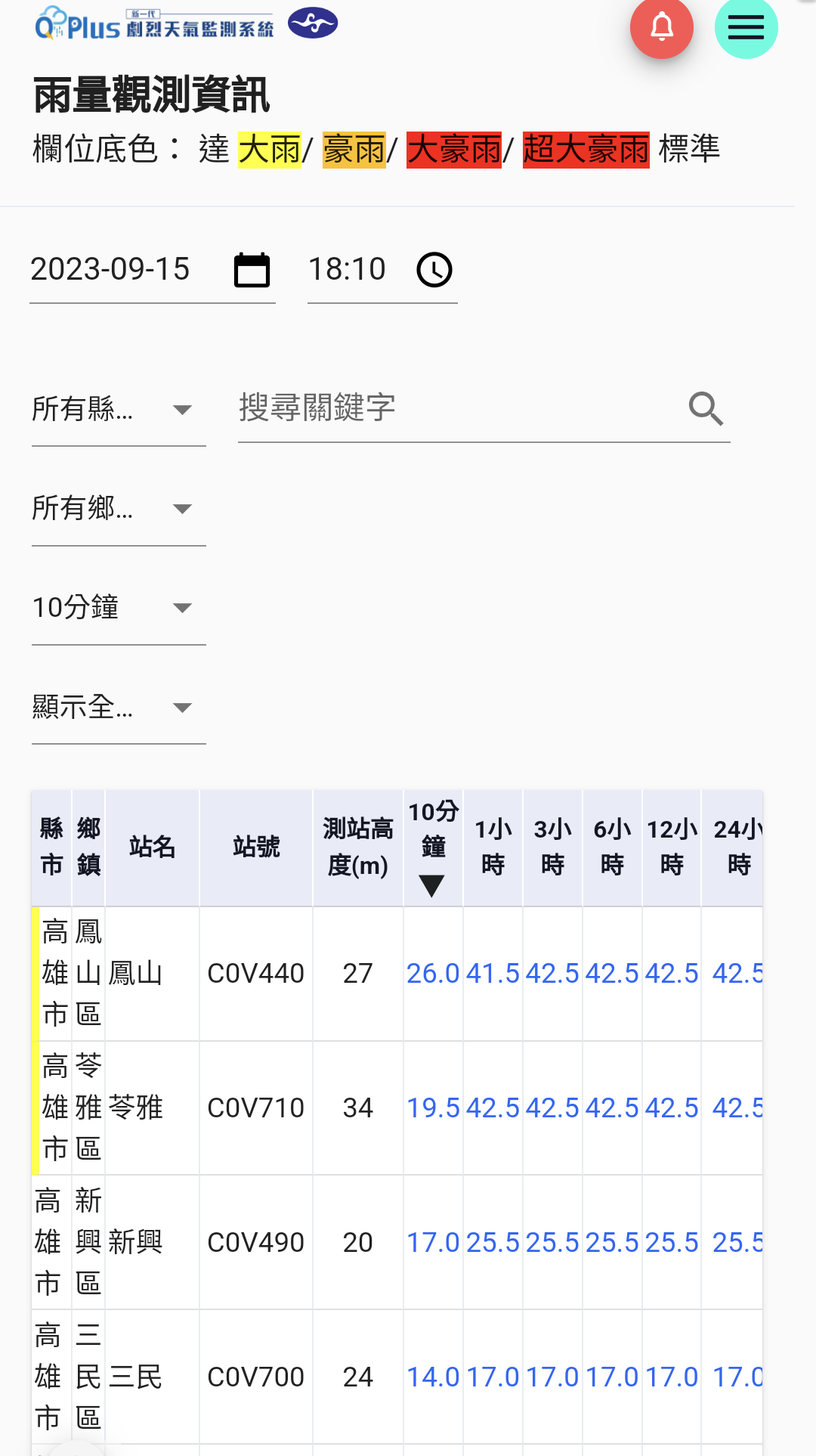Expand the 所有縣 county dropdown

[118, 410]
